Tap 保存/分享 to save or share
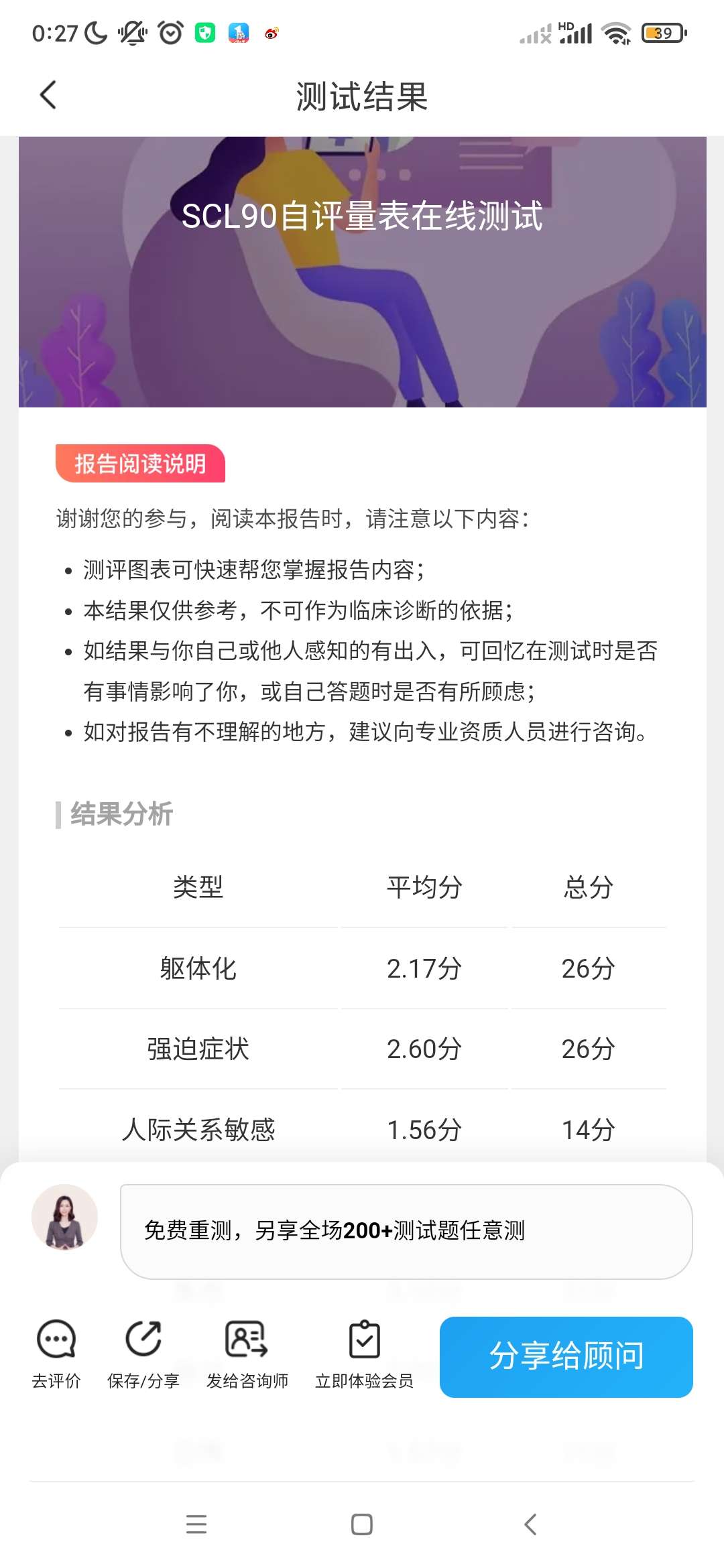The image size is (724, 1568). coord(143,1354)
